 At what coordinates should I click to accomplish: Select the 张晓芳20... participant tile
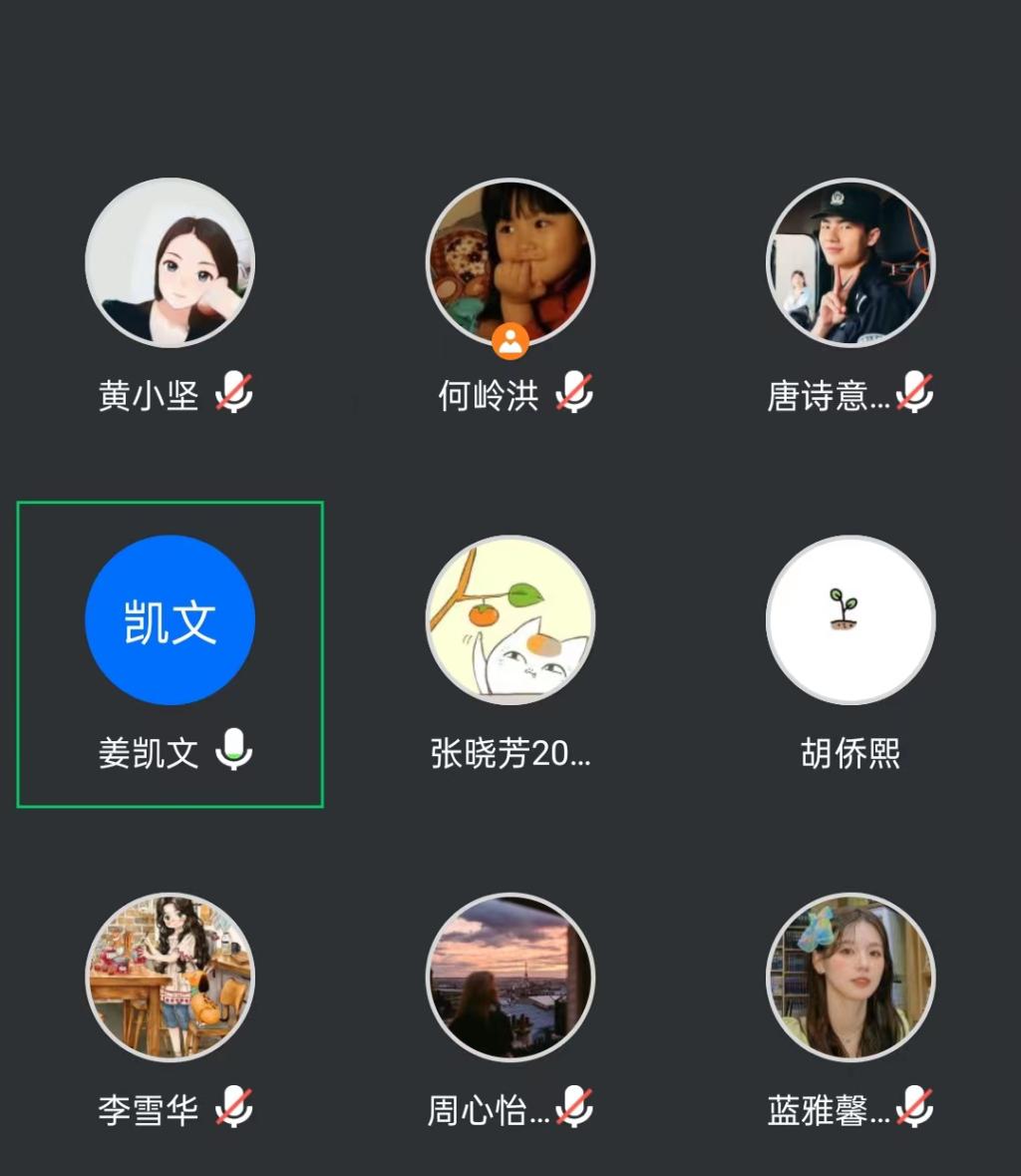pos(510,620)
